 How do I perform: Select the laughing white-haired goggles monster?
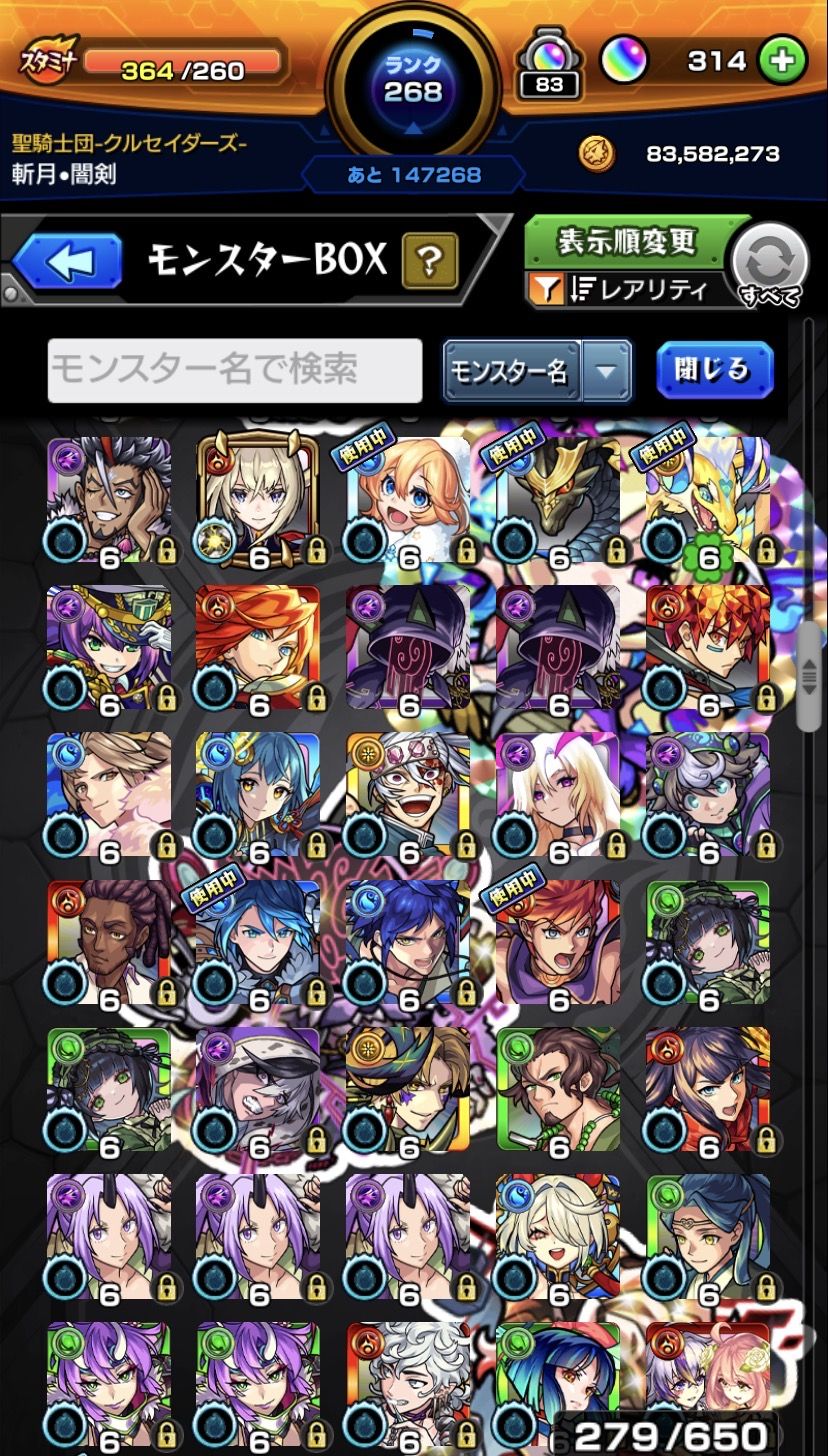[408, 794]
